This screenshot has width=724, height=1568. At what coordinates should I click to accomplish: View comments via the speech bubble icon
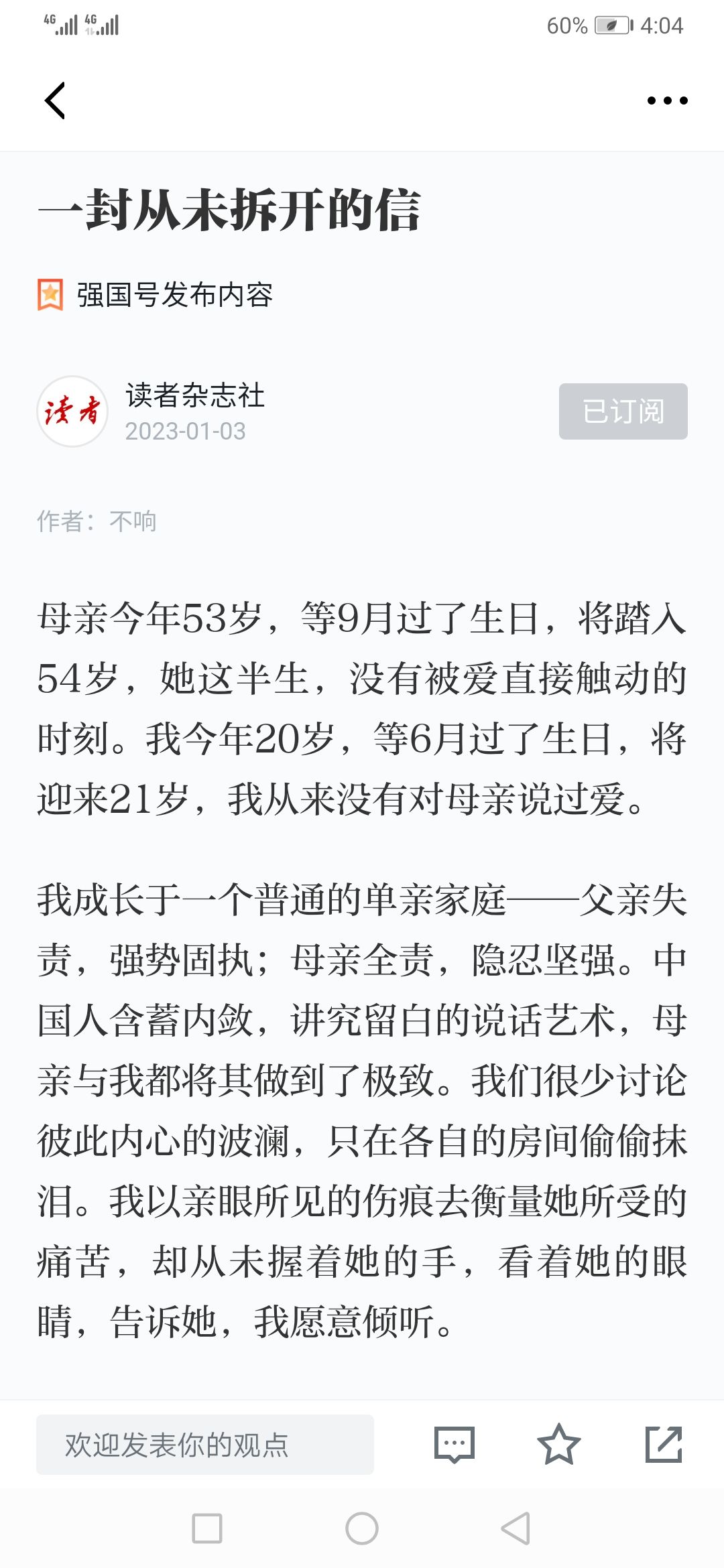click(455, 1445)
